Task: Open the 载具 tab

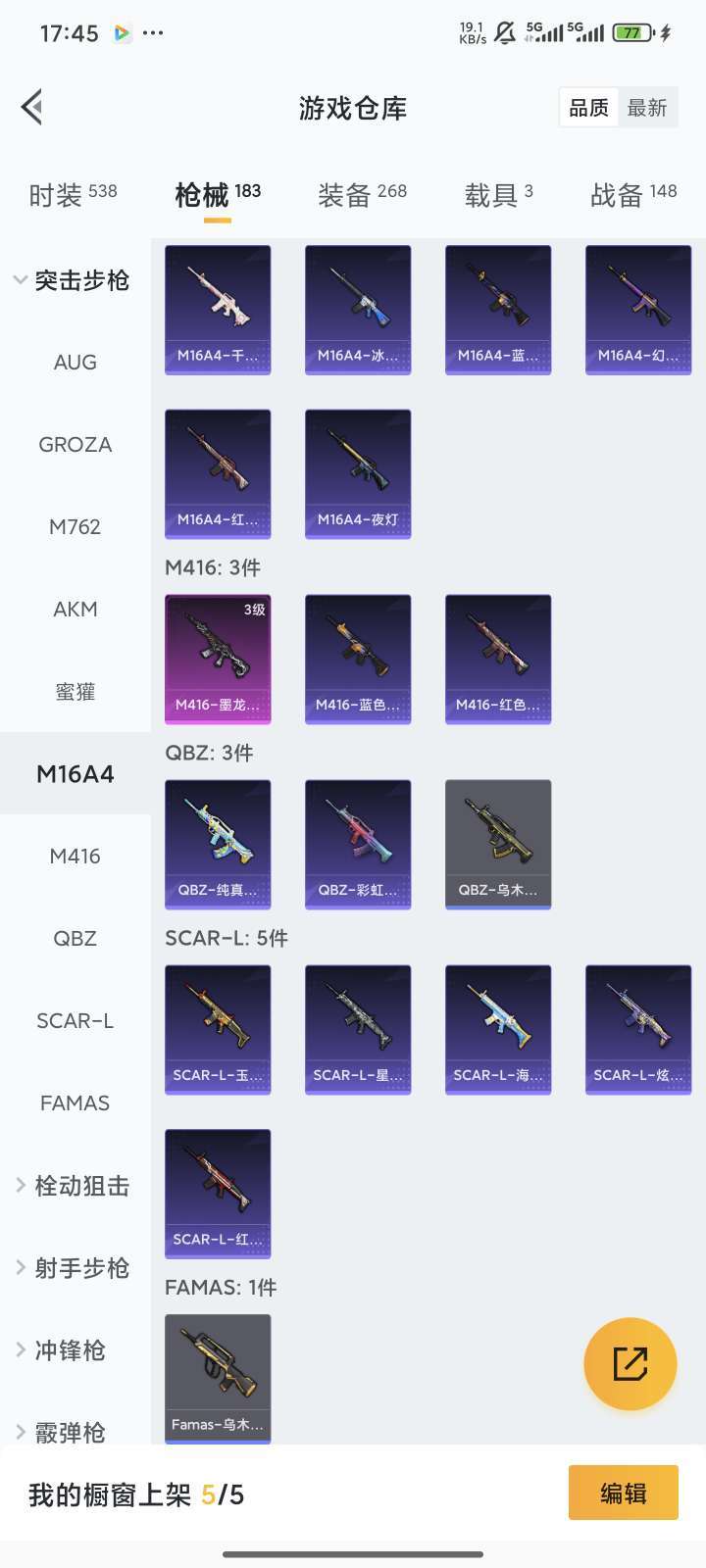Action: [498, 194]
